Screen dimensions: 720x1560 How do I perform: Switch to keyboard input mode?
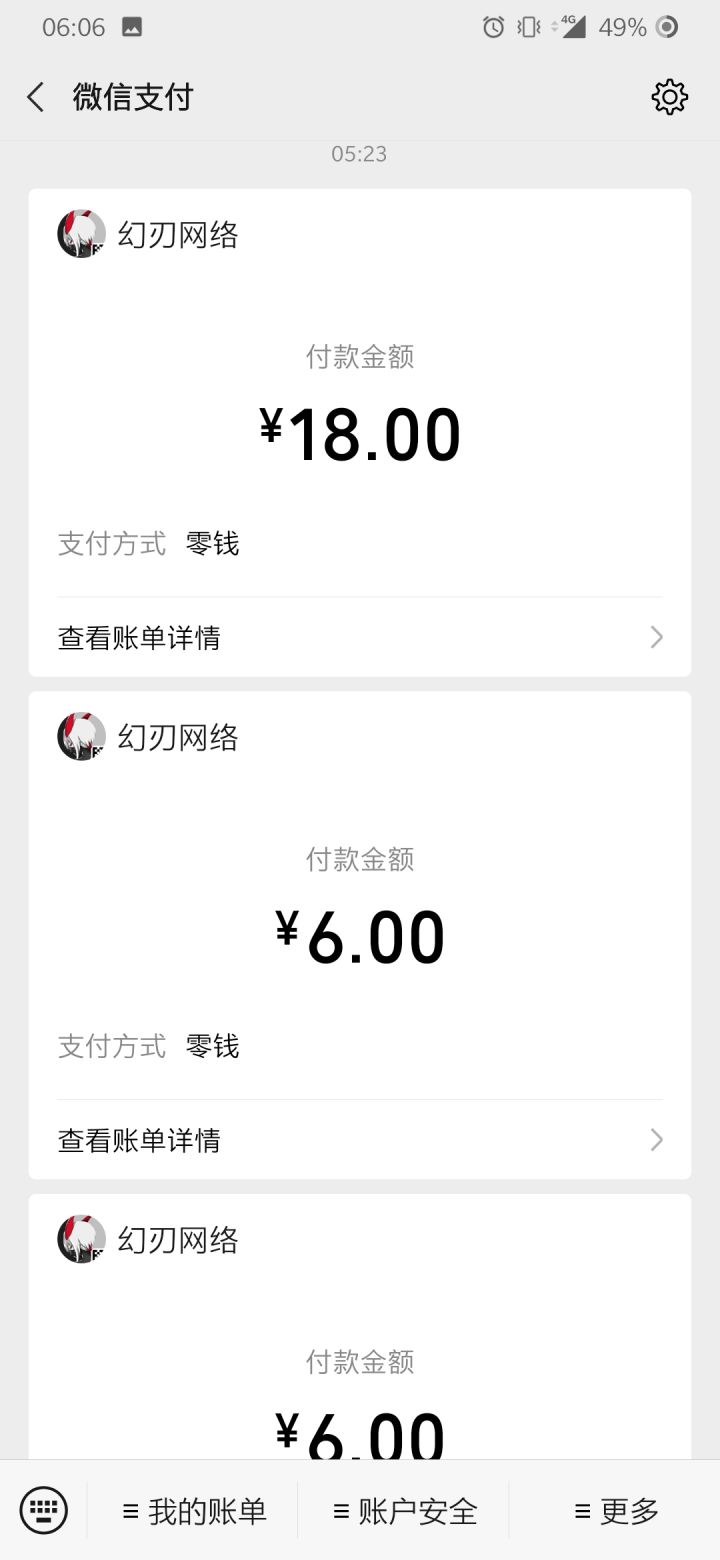(x=44, y=1510)
